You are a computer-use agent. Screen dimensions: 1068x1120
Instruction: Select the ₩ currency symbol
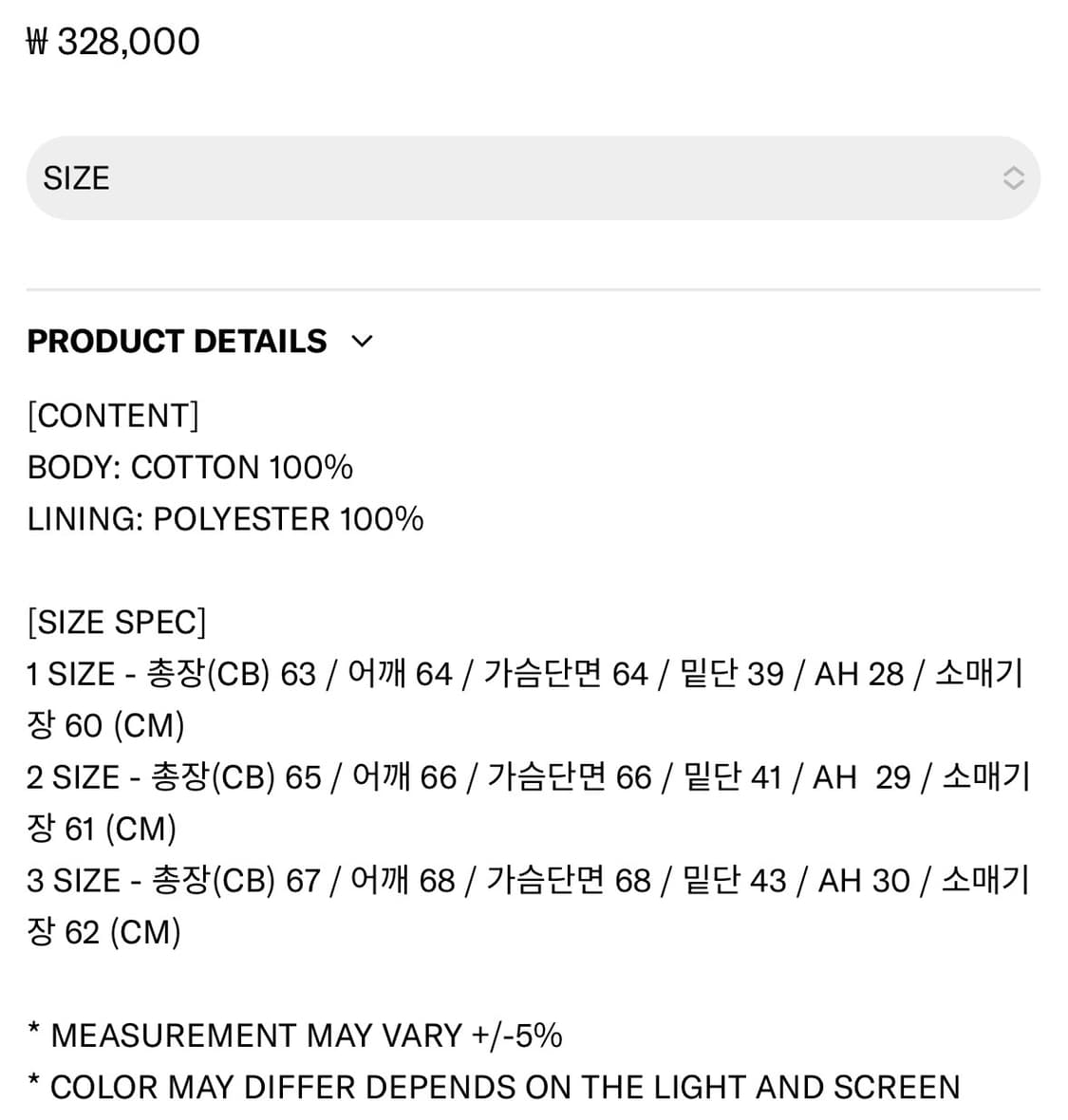38,40
